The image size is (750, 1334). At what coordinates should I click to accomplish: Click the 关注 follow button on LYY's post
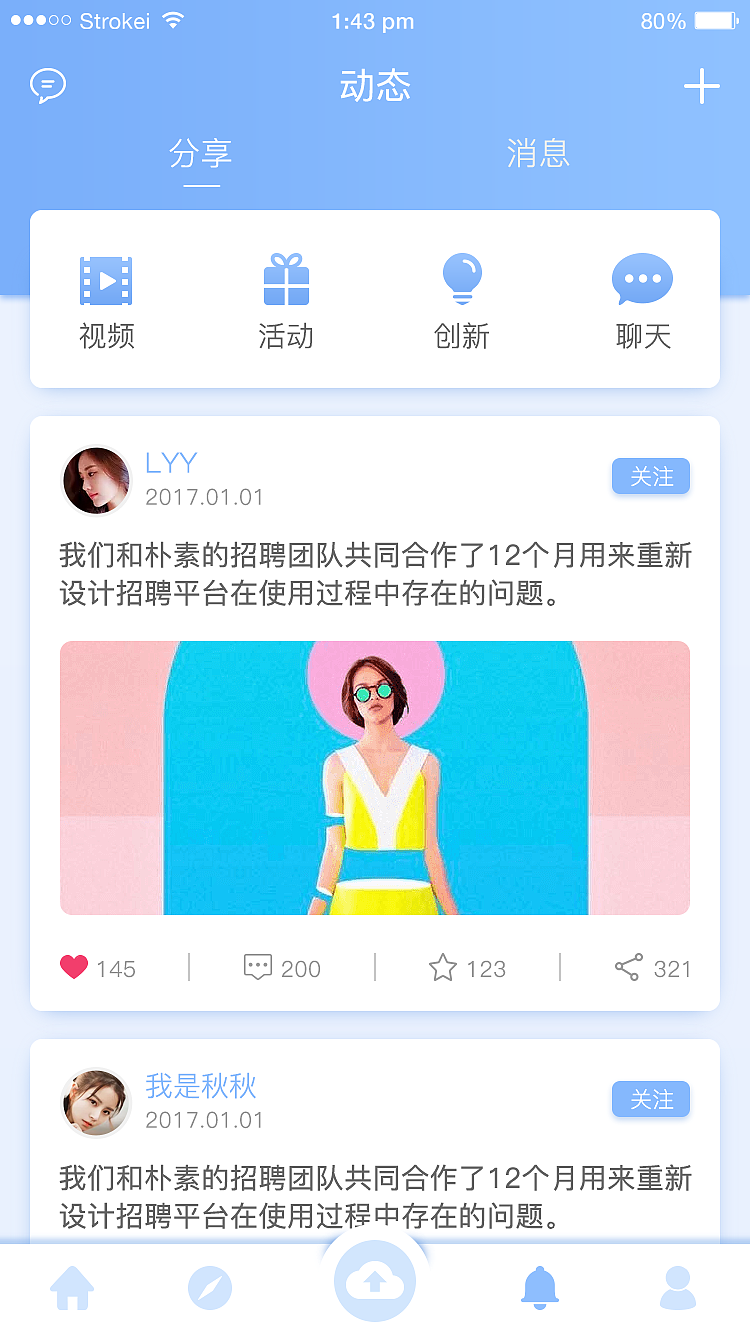[x=651, y=477]
